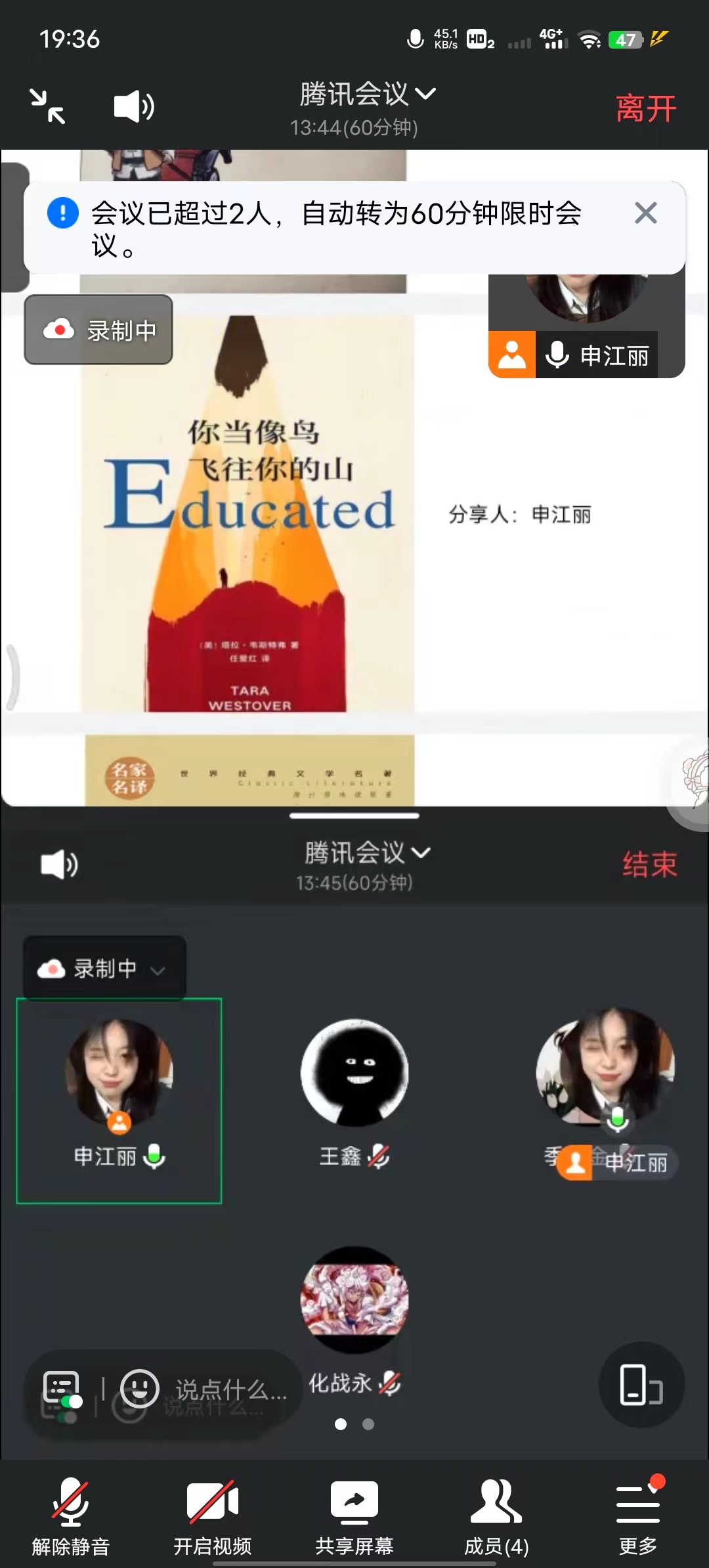Select 化战永's participant tile
709x1568 pixels.
(x=354, y=1320)
